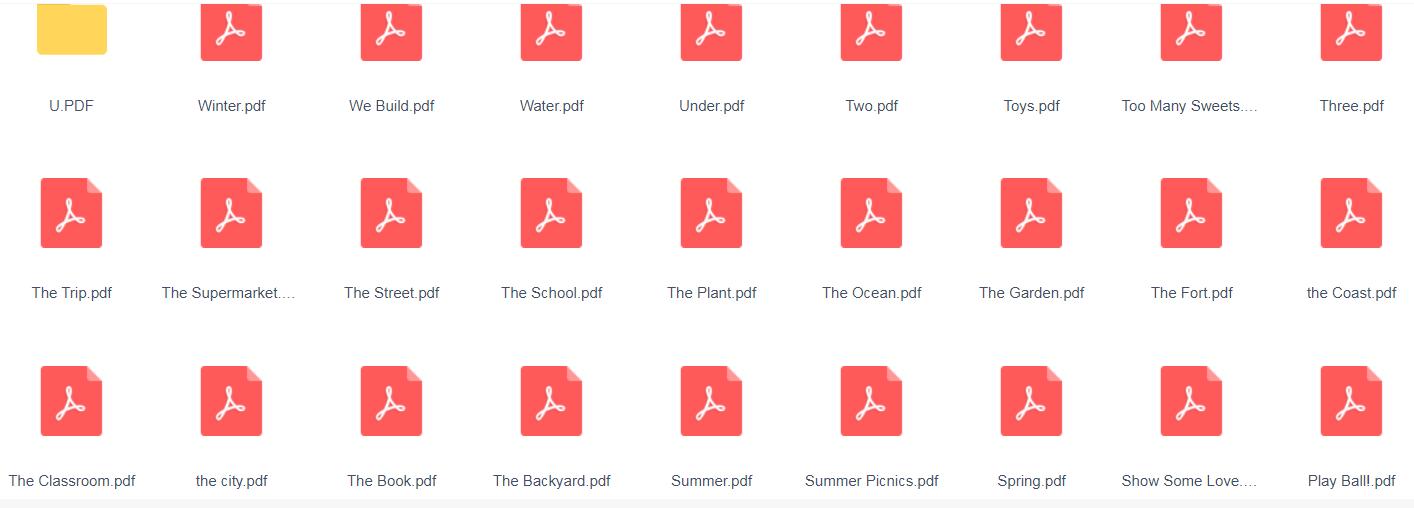Open Winter.pdf file
Image resolution: width=1414 pixels, height=508 pixels.
pyautogui.click(x=231, y=32)
